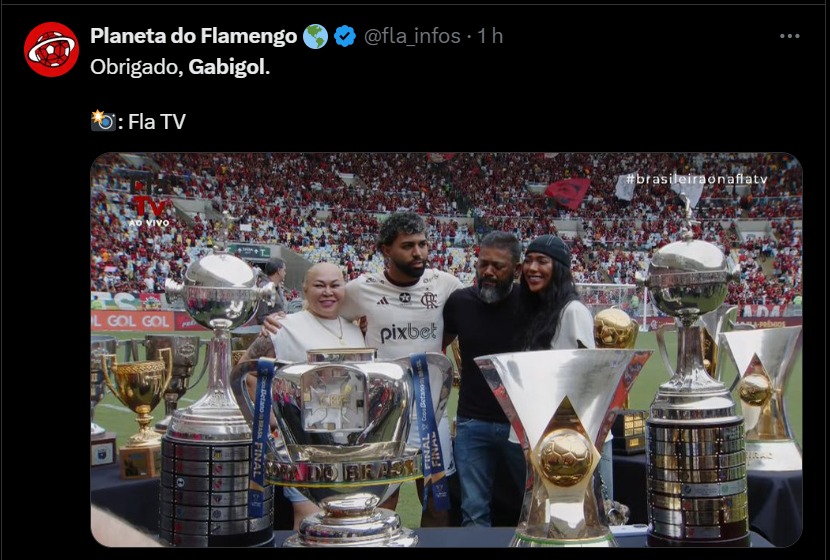This screenshot has width=830, height=560.
Task: Open Planeta do Flamengo profile avatar
Action: [x=51, y=49]
